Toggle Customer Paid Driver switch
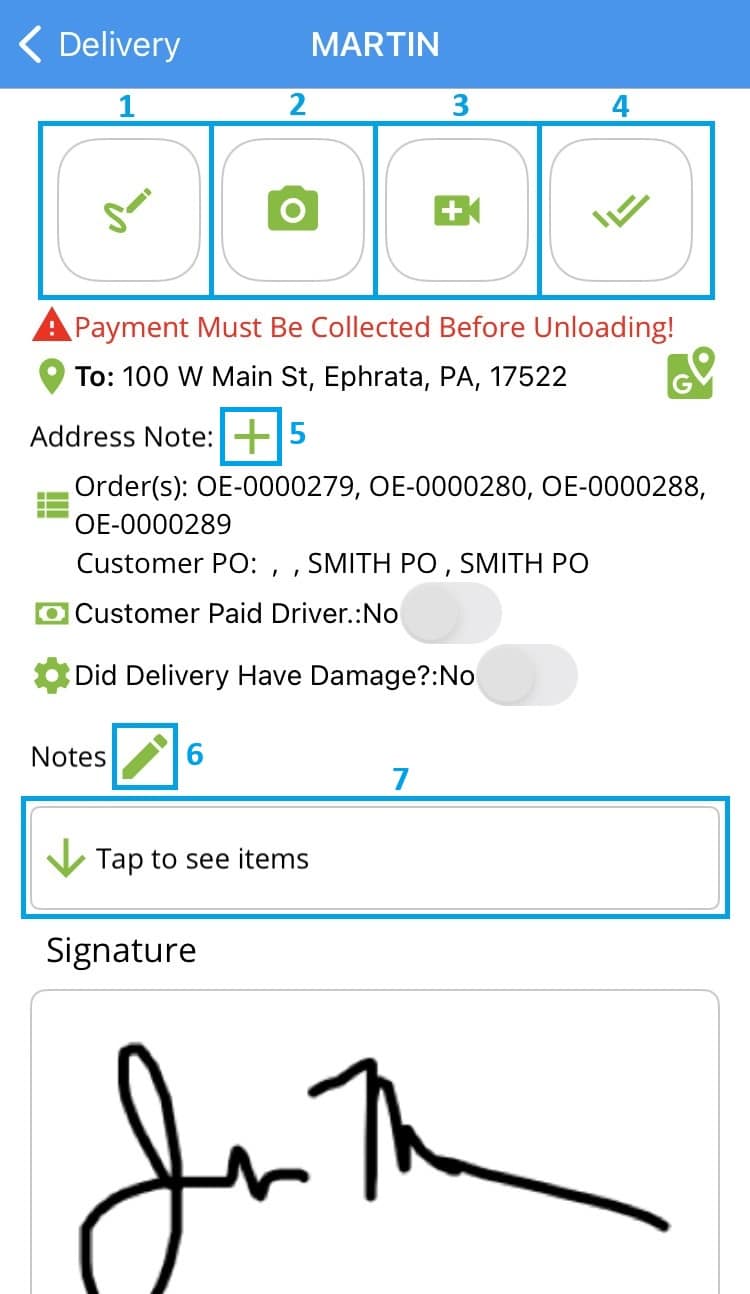The width and height of the screenshot is (750, 1294). click(450, 613)
